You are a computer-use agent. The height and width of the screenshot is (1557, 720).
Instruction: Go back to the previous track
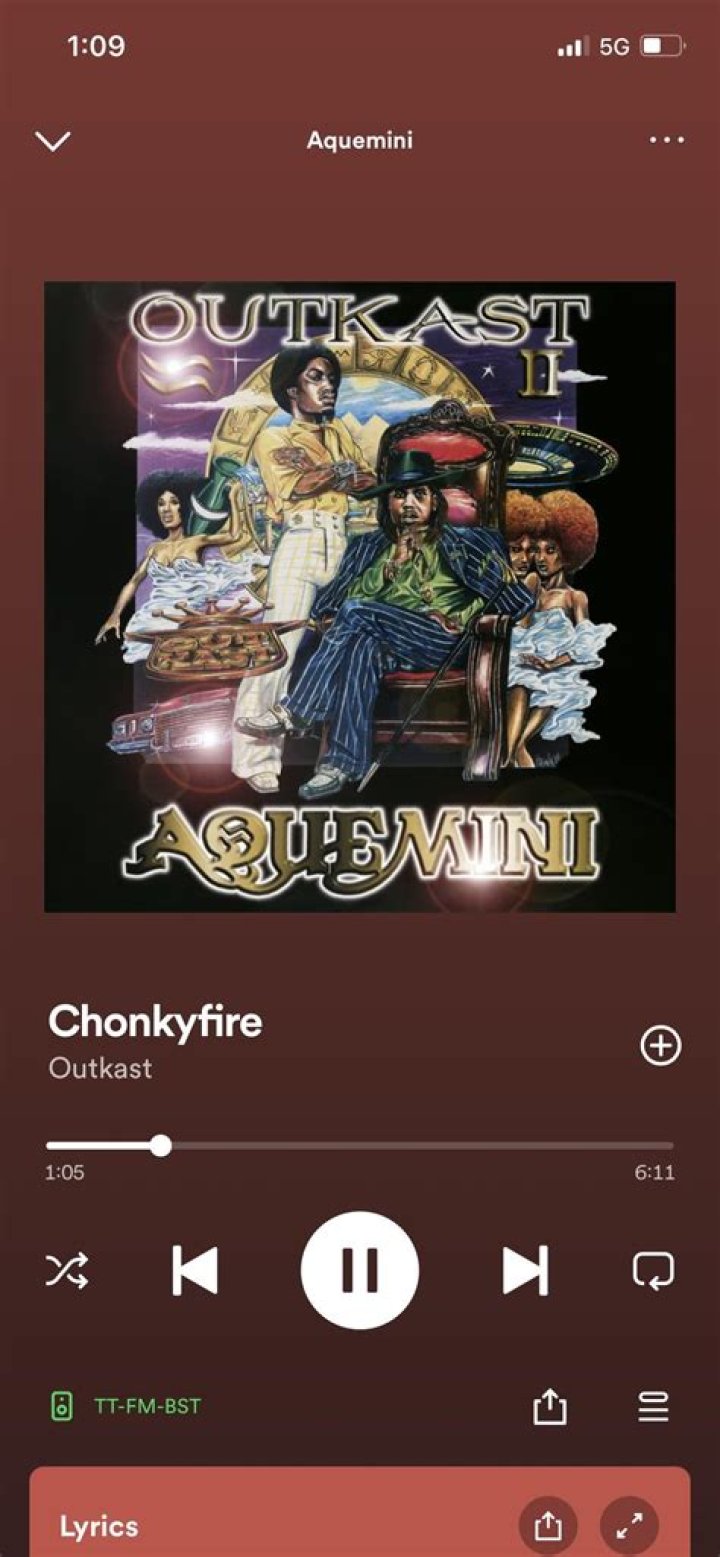(196, 1270)
